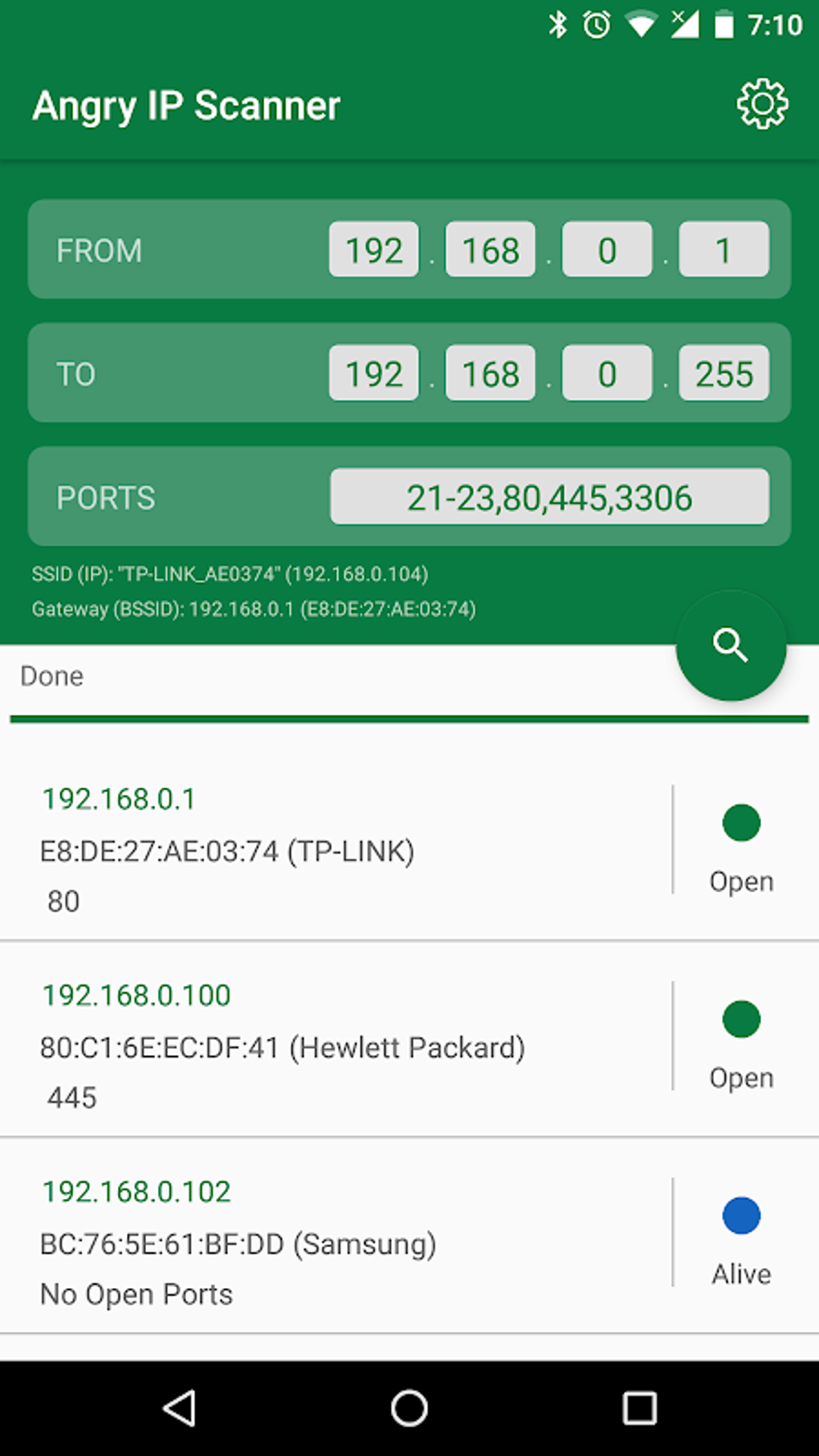Open recent apps overview
Image resolution: width=819 pixels, height=1456 pixels.
pos(639,1408)
